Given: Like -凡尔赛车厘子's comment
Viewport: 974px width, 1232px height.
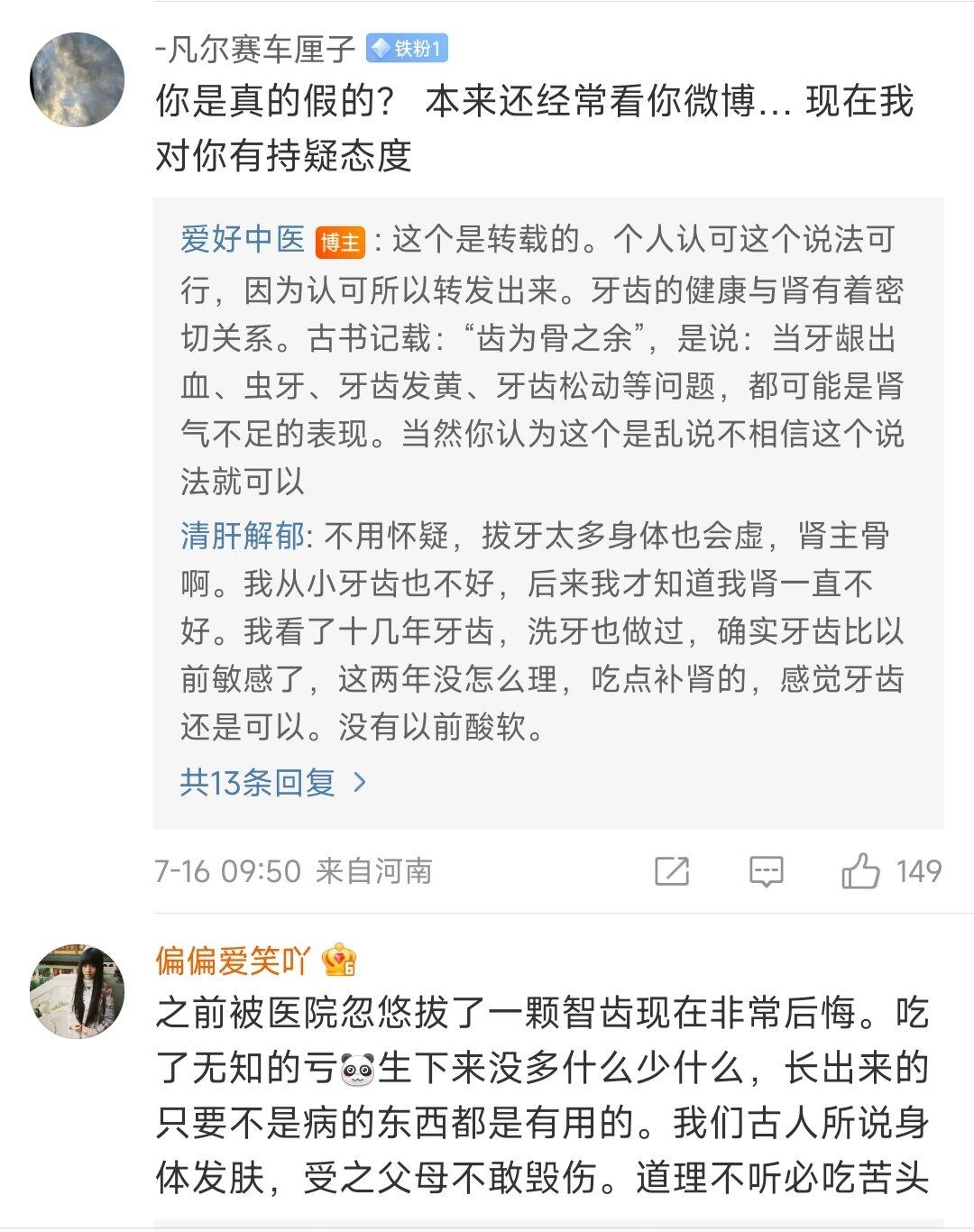Looking at the screenshot, I should pyautogui.click(x=860, y=871).
